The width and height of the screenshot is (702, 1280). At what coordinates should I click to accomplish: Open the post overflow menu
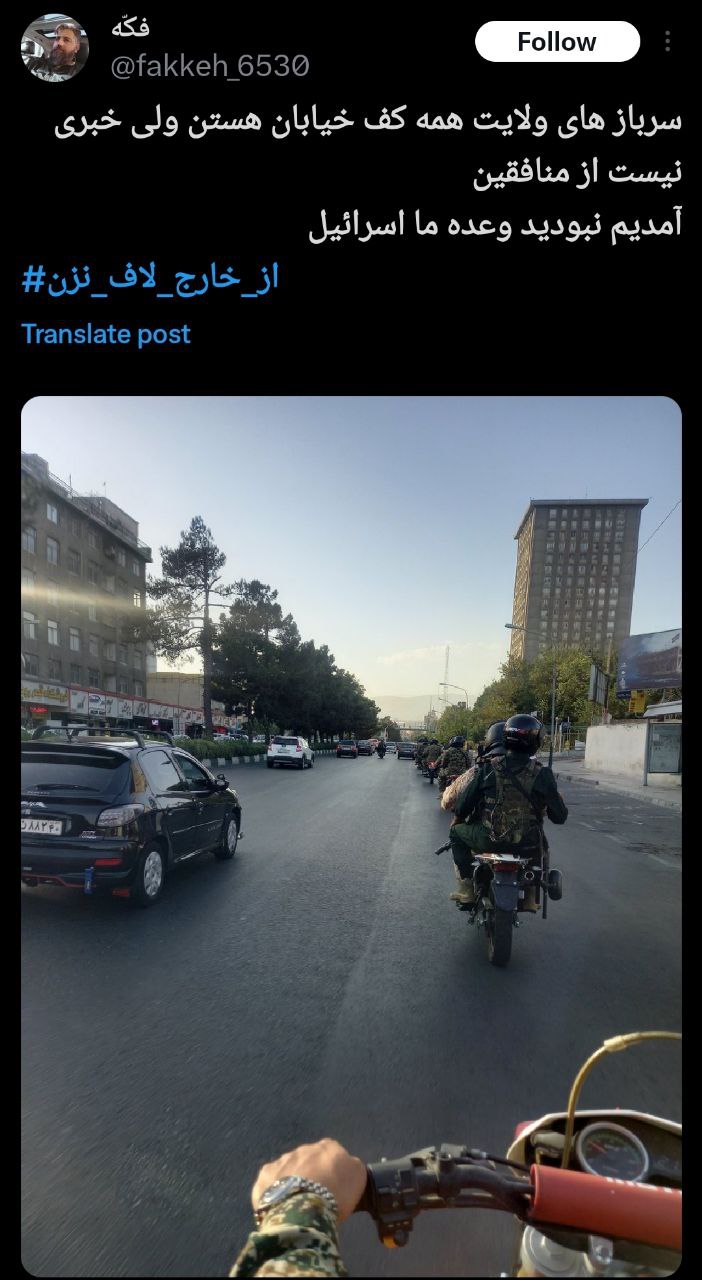click(667, 42)
